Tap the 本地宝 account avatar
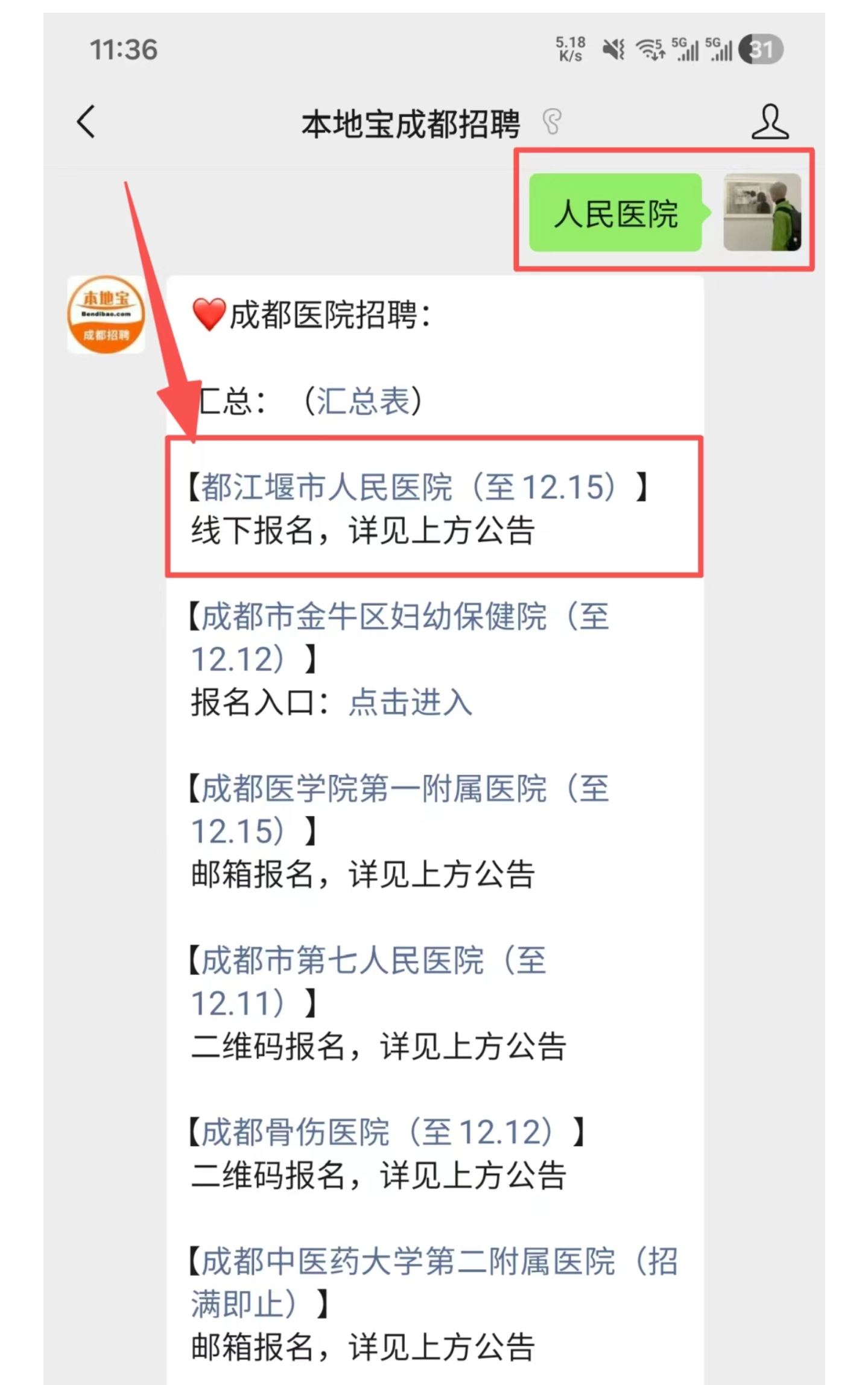 [x=106, y=314]
